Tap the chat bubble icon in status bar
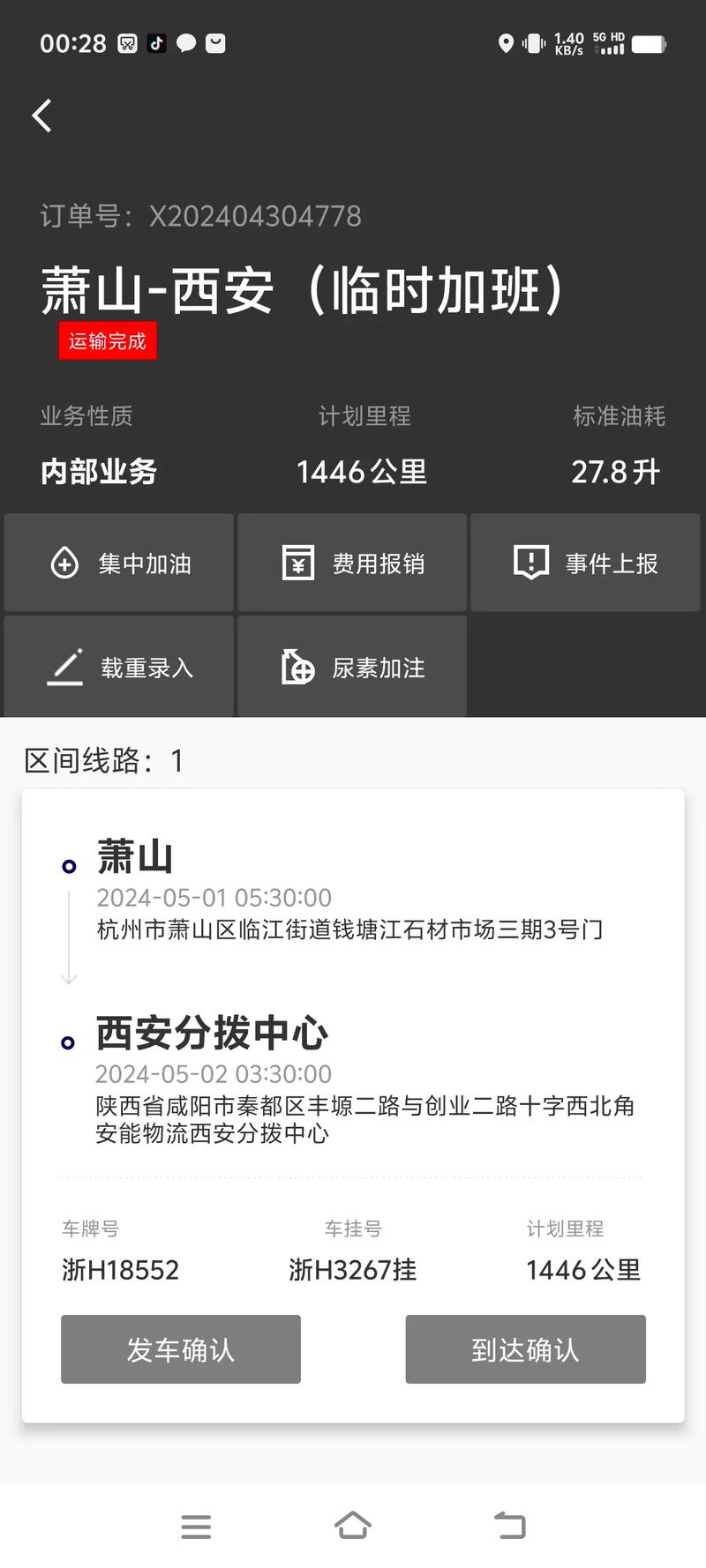This screenshot has height=1568, width=706. point(186,43)
